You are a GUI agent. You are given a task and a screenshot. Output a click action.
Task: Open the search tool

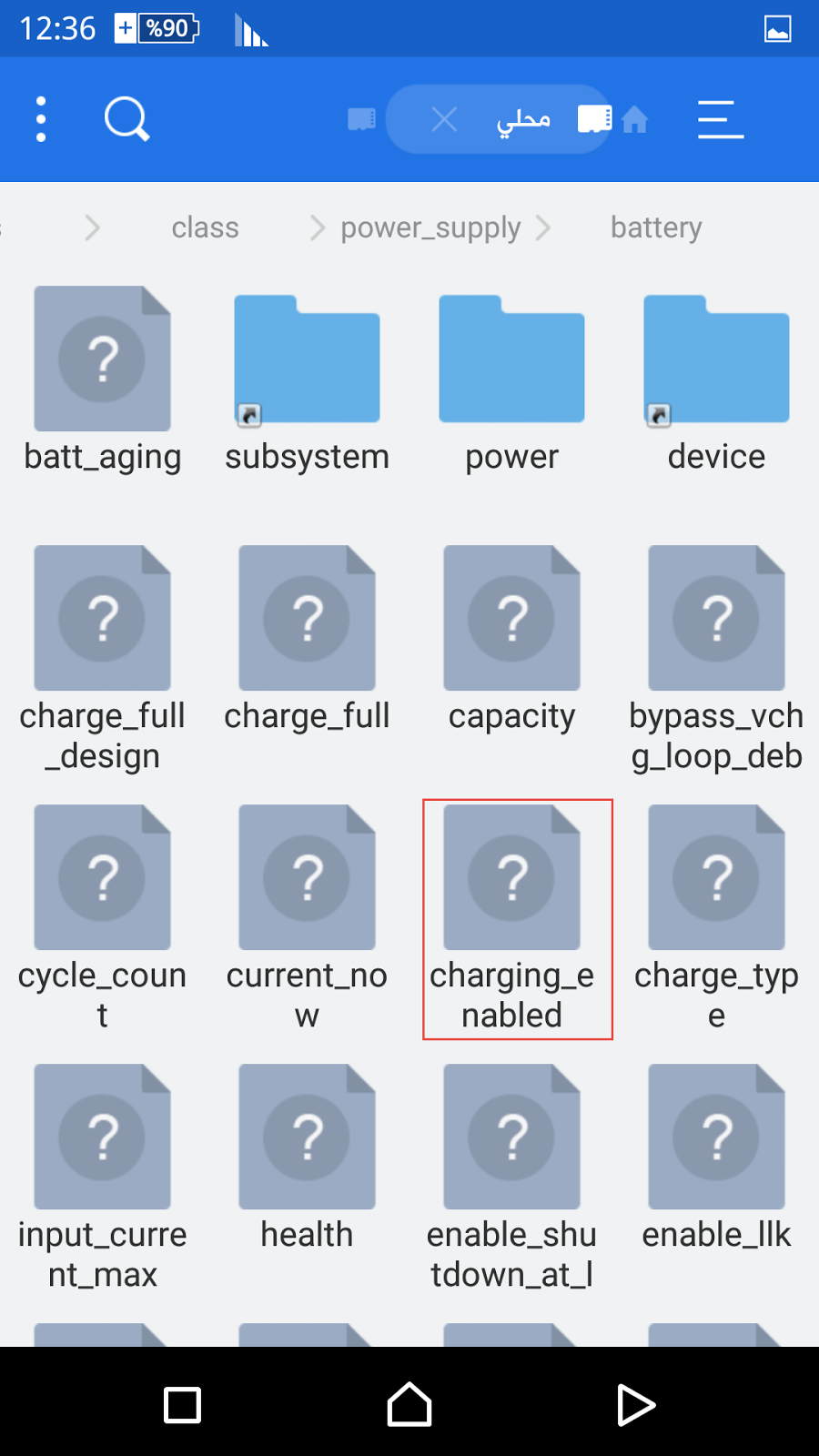126,119
